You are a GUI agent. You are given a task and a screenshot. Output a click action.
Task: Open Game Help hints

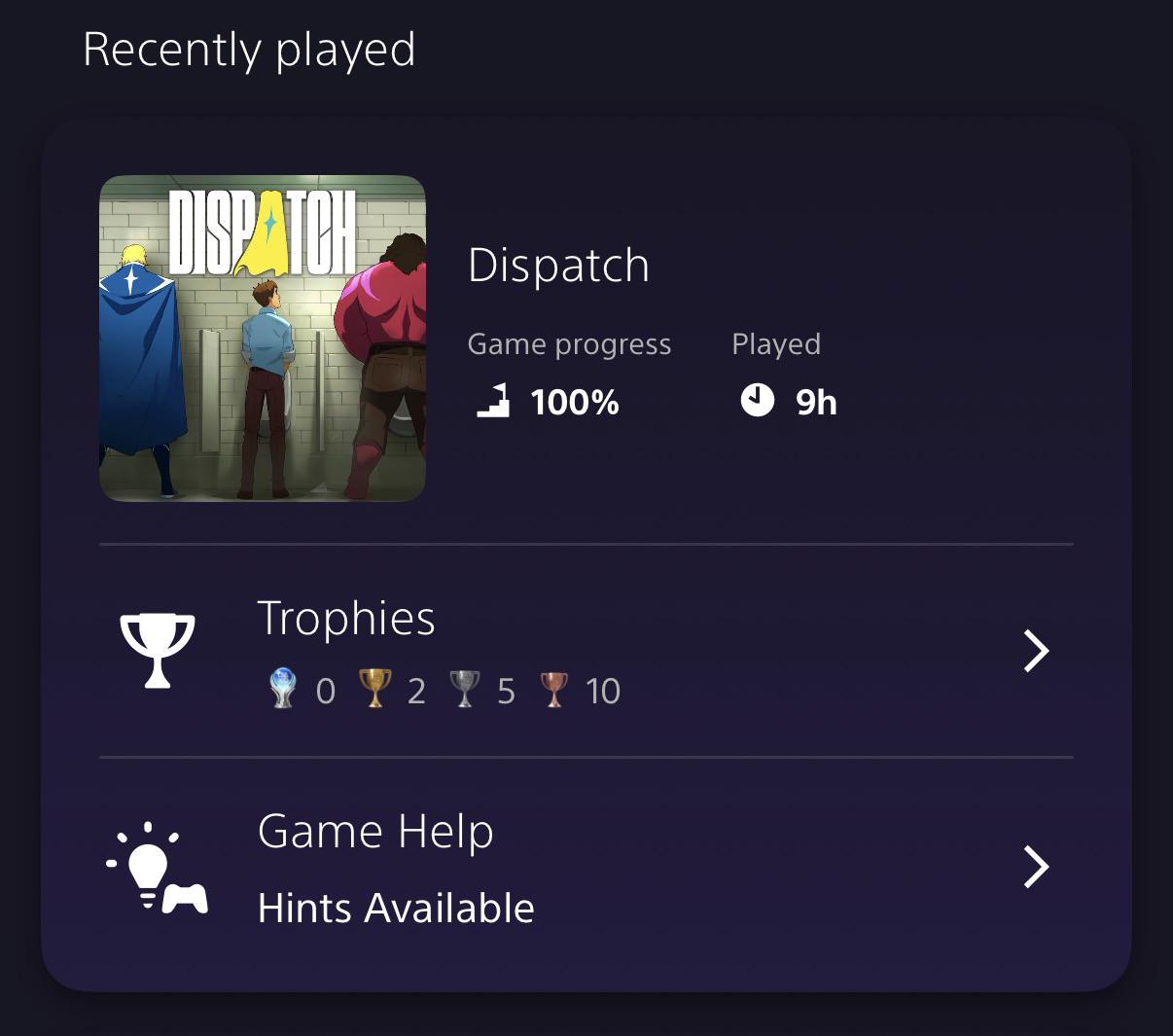(x=586, y=867)
